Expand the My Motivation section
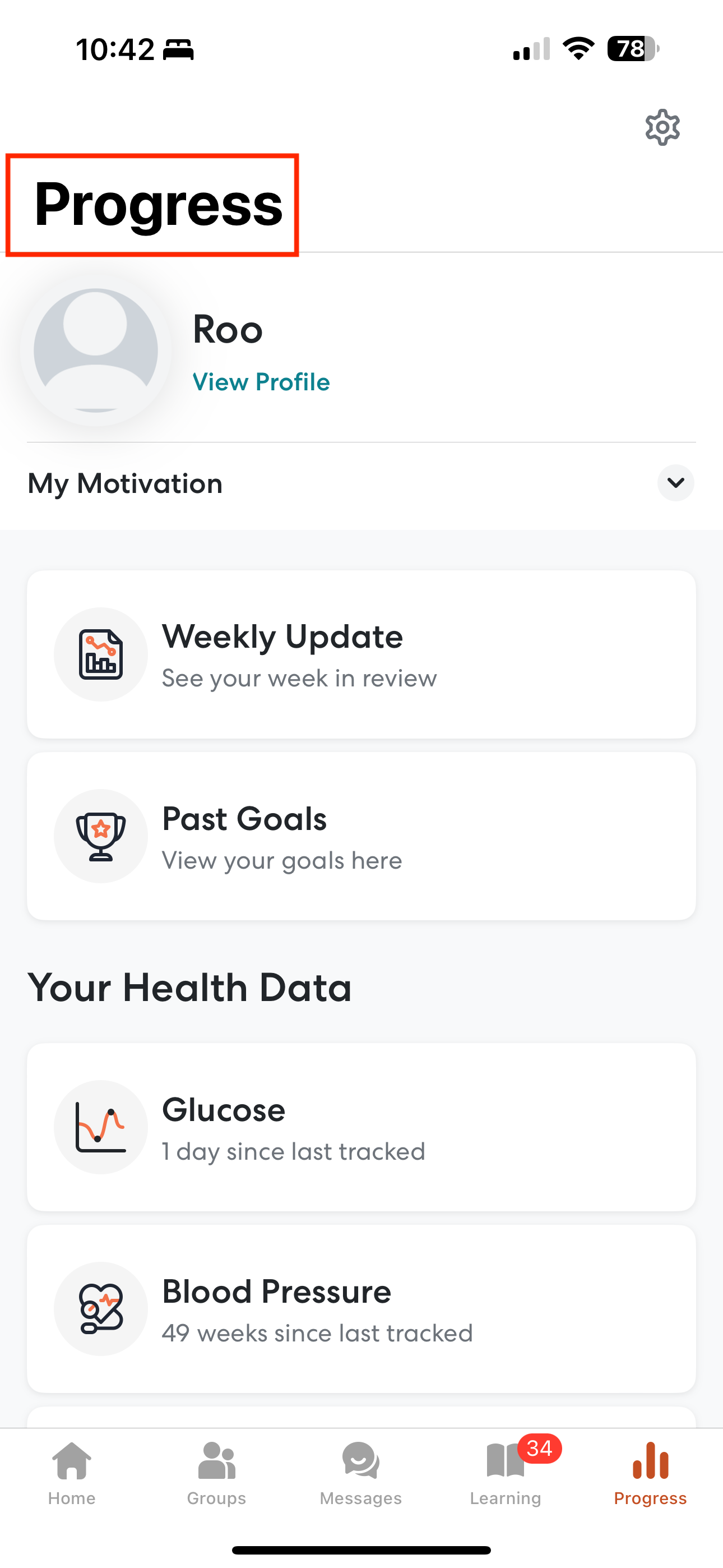The width and height of the screenshot is (723, 1568). coord(675,483)
